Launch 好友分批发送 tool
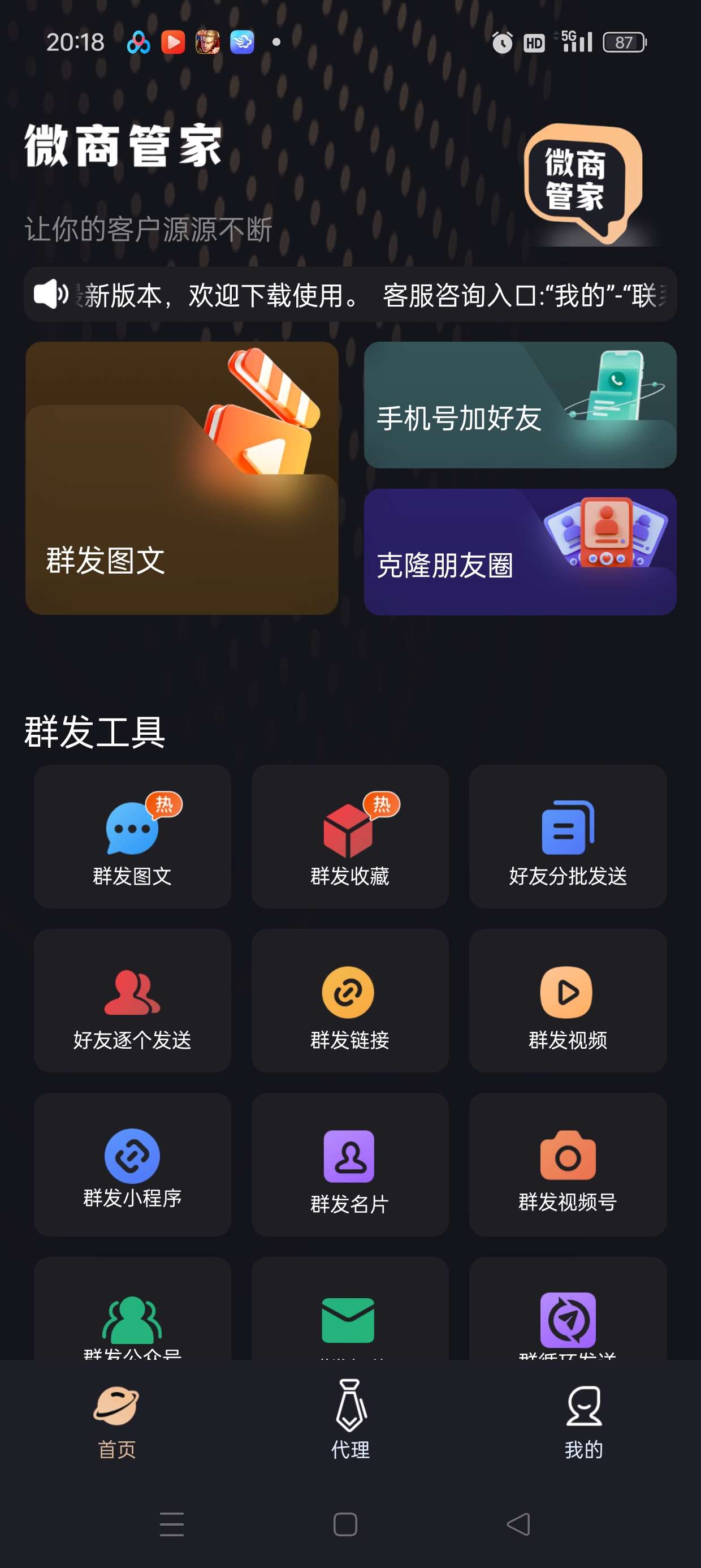 (567, 837)
